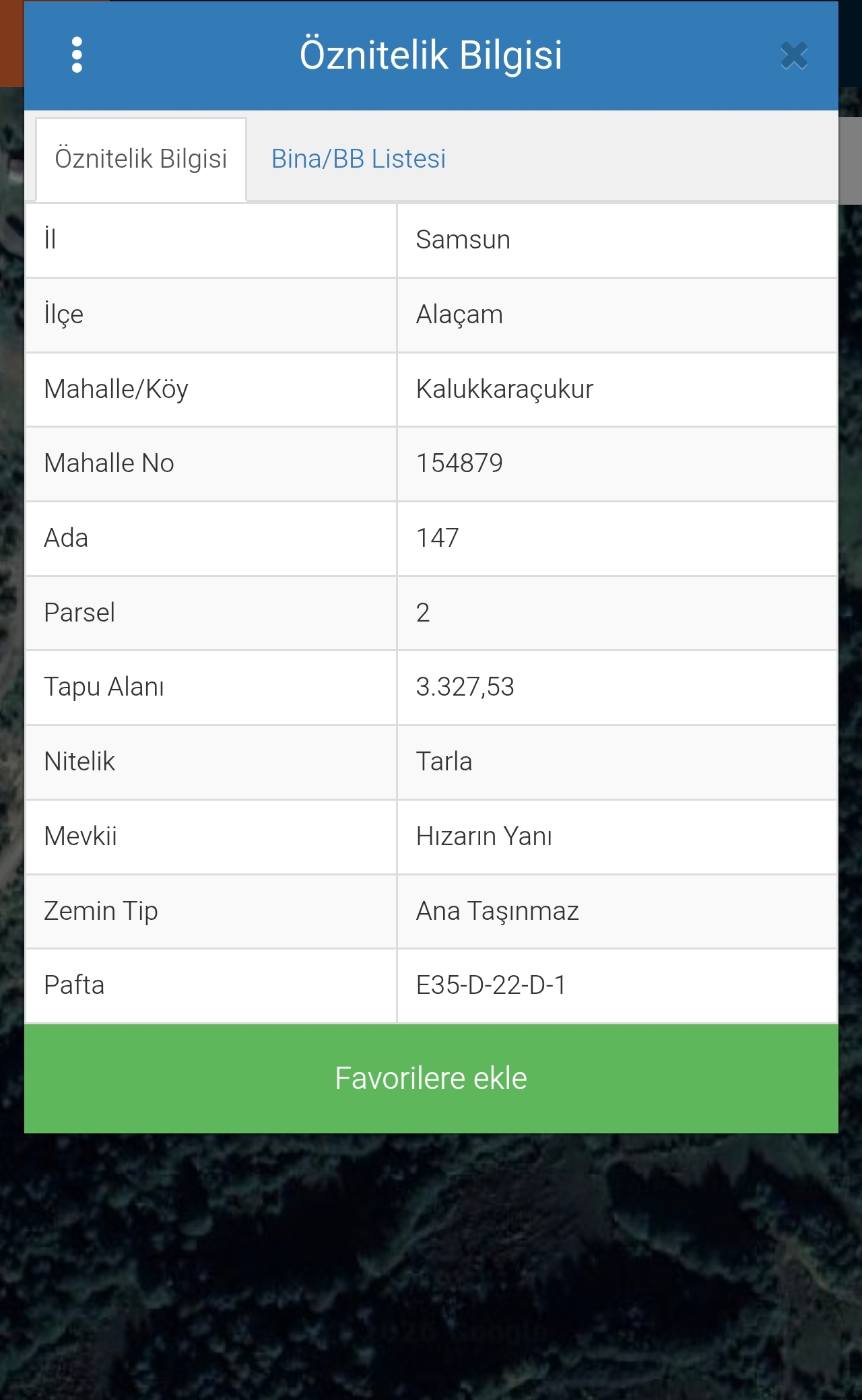Dismiss the Öznitelik Bilgisi popup
This screenshot has height=1400, width=862.
(793, 55)
